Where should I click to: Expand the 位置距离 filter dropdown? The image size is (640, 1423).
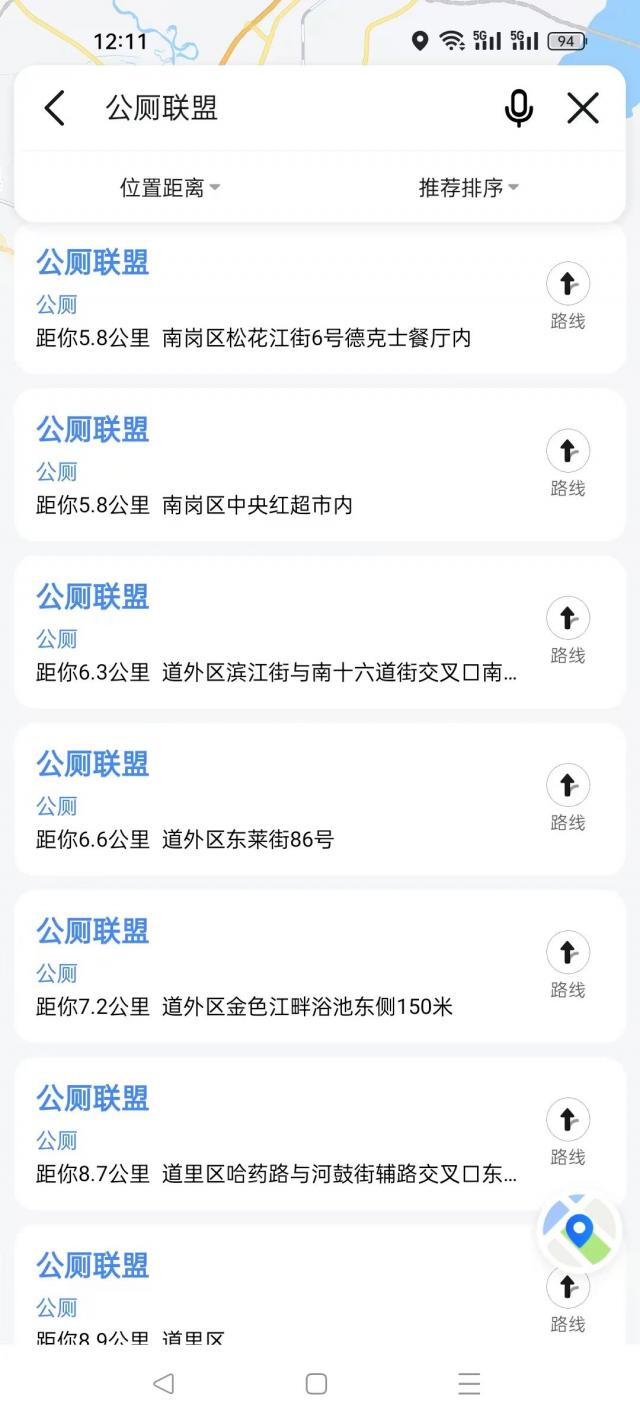[x=170, y=187]
